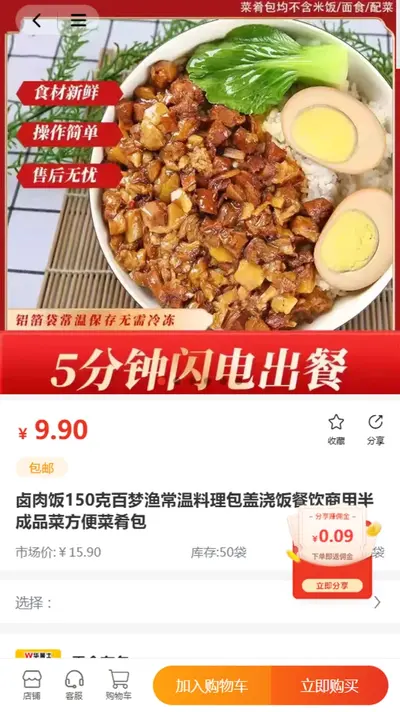Tap 立即分享 on the commission card
400x712 pixels.
[332, 586]
